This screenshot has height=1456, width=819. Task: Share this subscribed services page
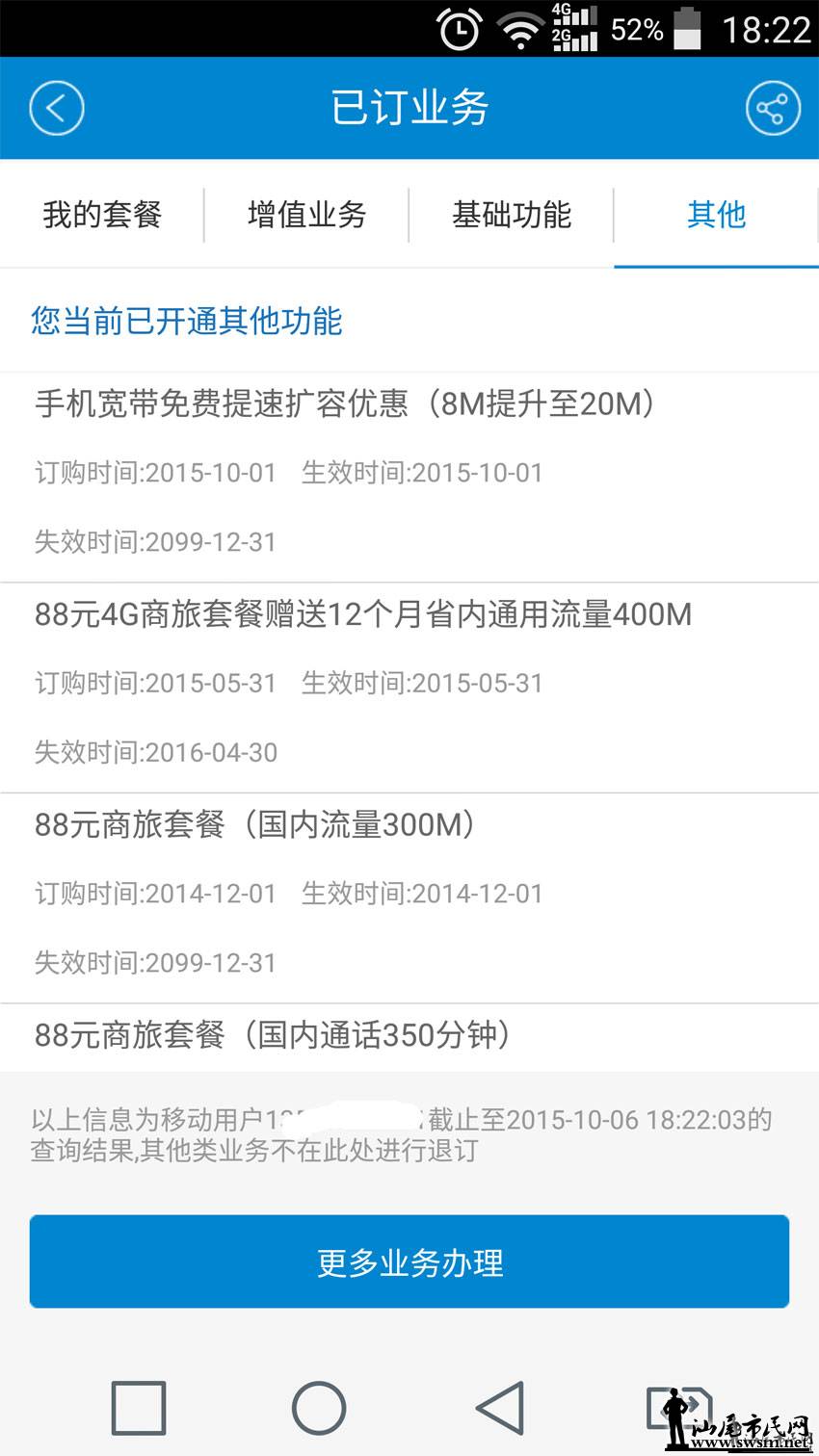(773, 108)
